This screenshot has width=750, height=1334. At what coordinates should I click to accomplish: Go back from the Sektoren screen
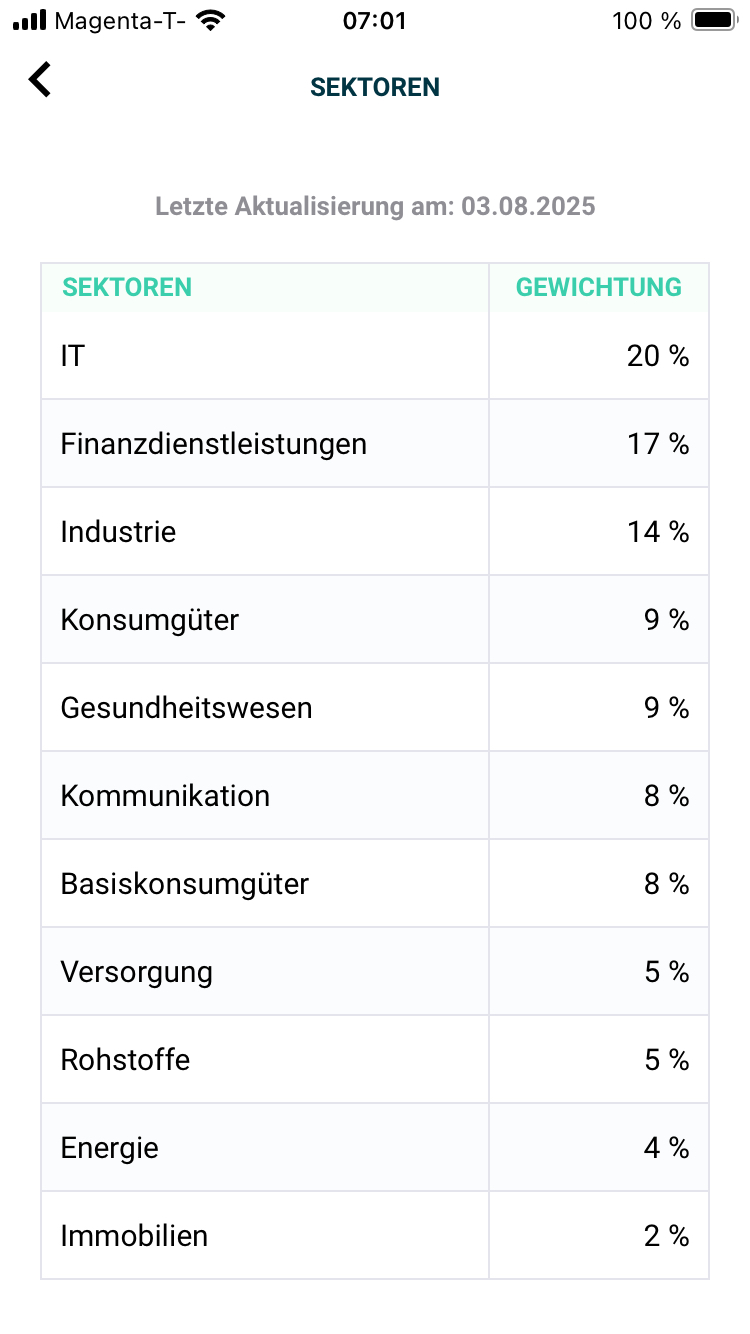(x=40, y=80)
